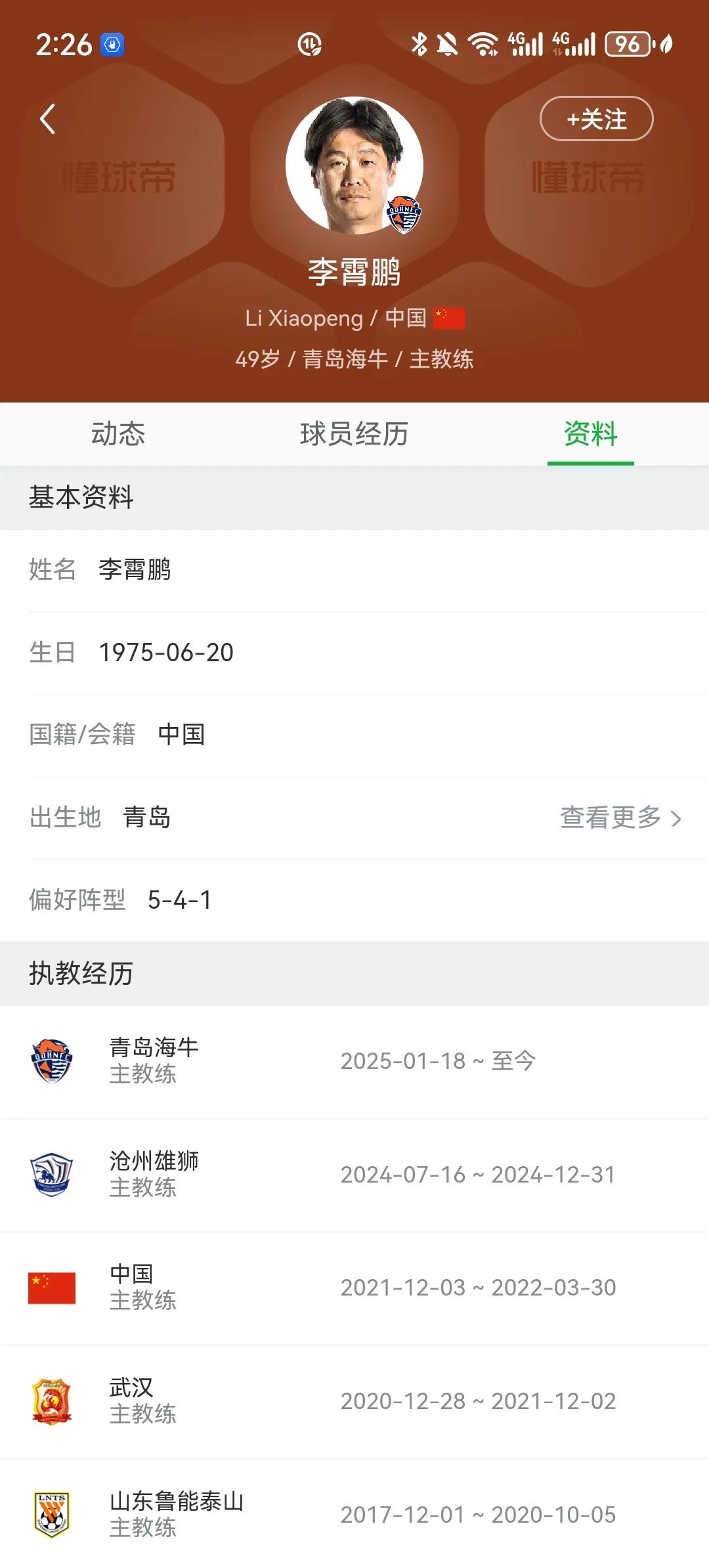Select the 资料 tab

tap(590, 434)
